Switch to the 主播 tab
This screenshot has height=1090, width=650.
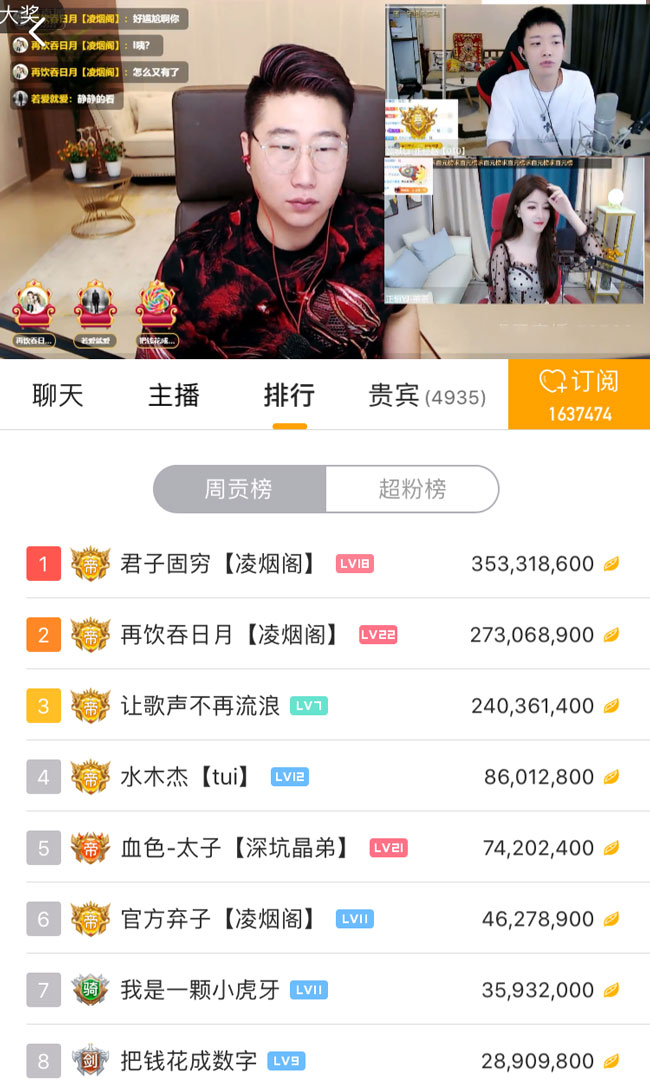point(174,395)
